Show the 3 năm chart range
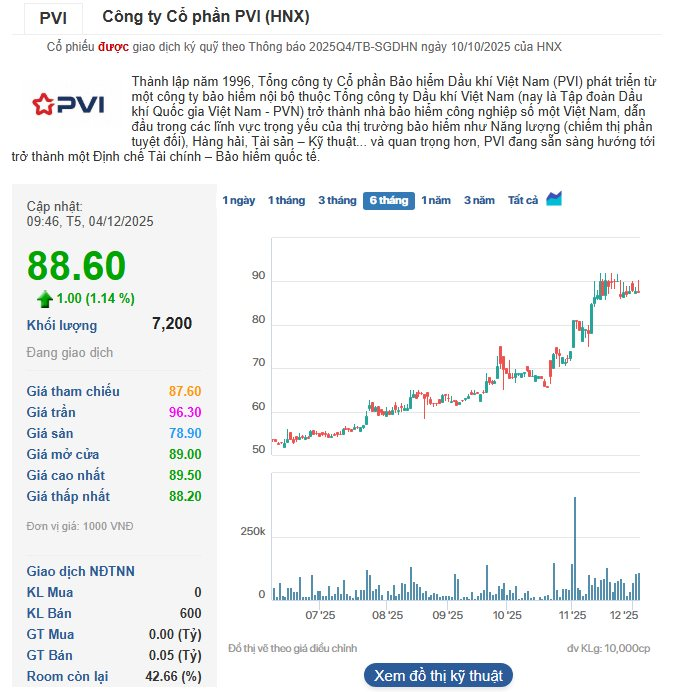 [x=479, y=200]
